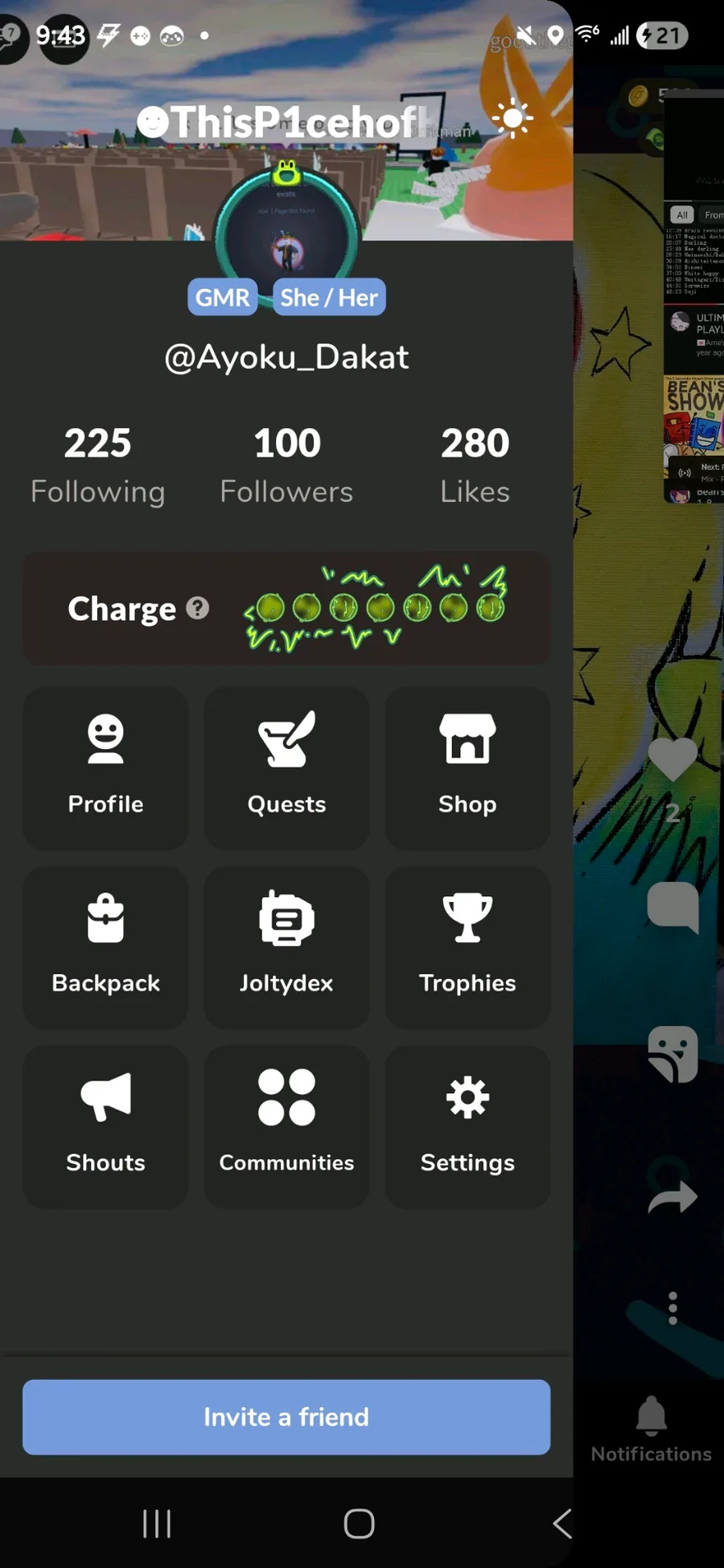Open the Shop
Screen dimensions: 724x1568
pos(467,768)
